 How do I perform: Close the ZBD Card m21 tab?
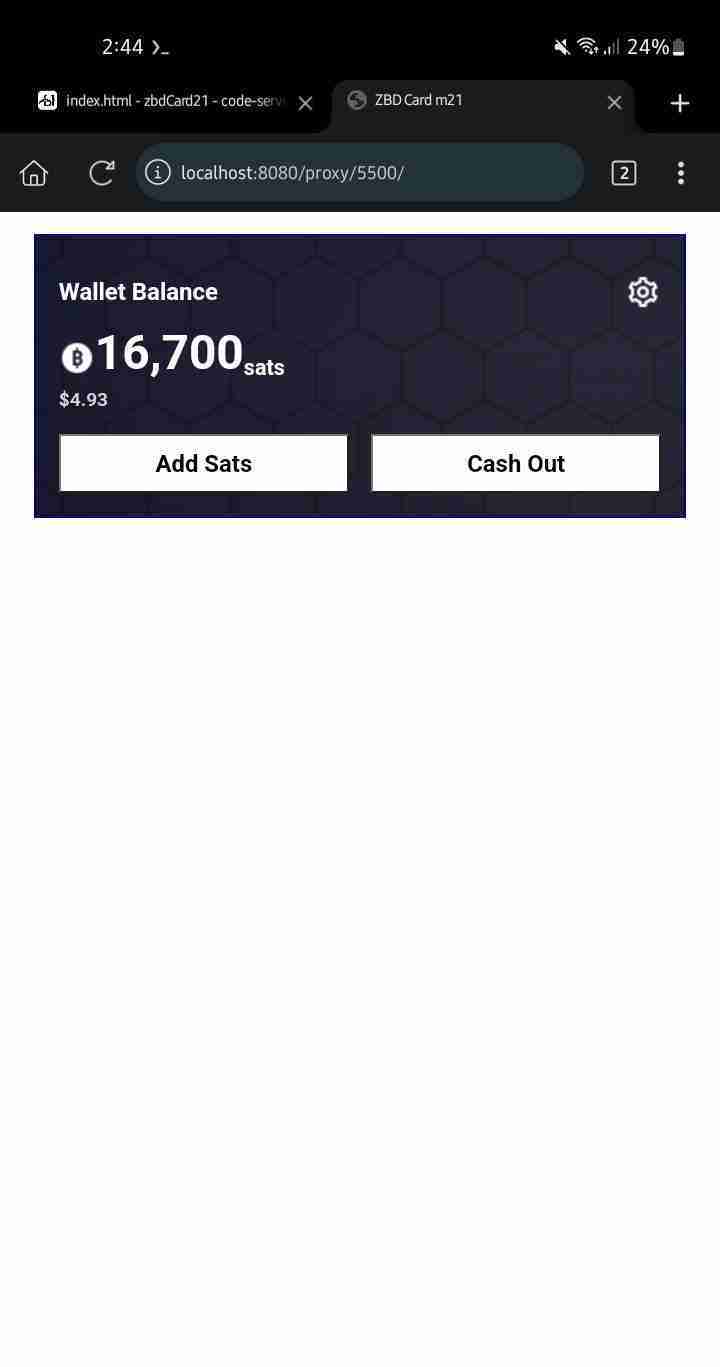(614, 102)
